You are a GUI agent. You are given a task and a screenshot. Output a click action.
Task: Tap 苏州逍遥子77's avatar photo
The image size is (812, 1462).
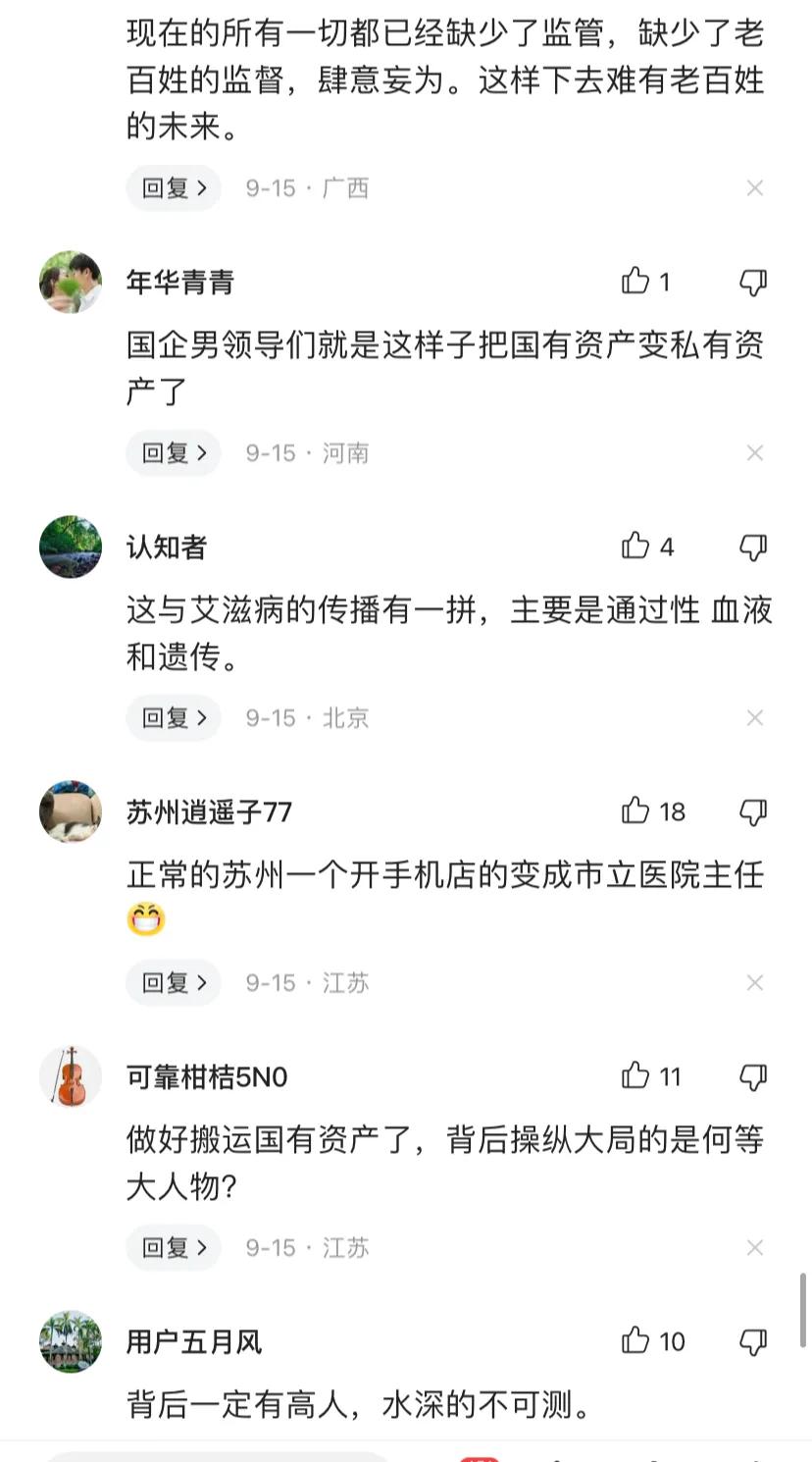click(70, 812)
